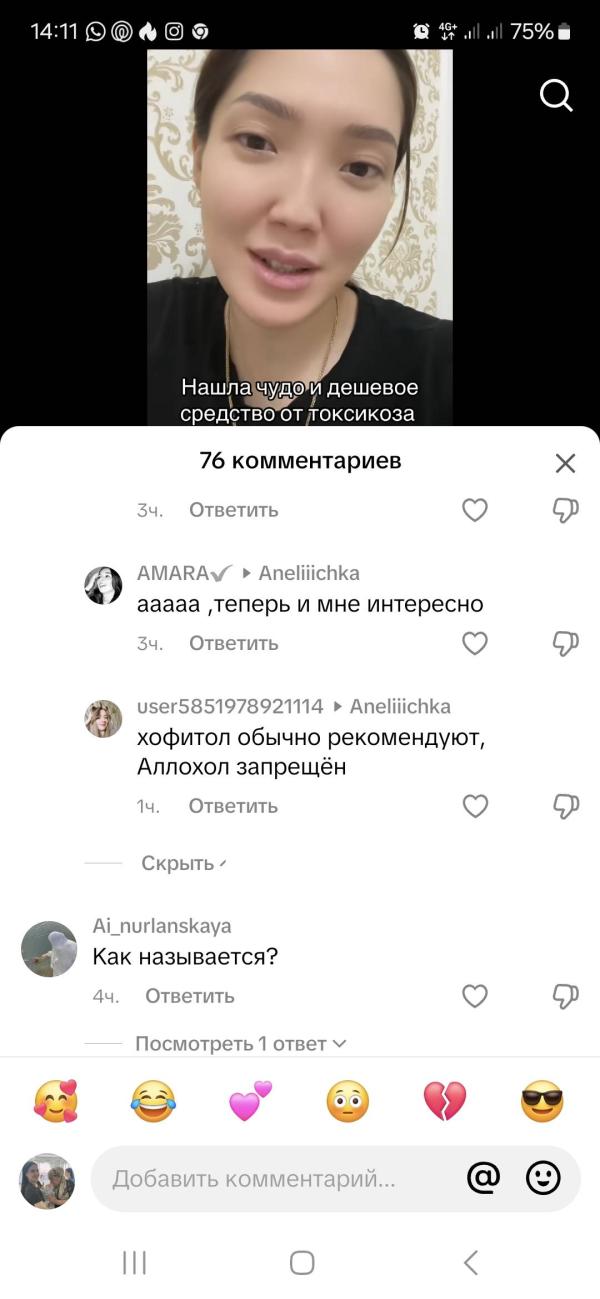Dislike Ai_nurlanskaya's comment
The height and width of the screenshot is (1299, 600).
566,996
